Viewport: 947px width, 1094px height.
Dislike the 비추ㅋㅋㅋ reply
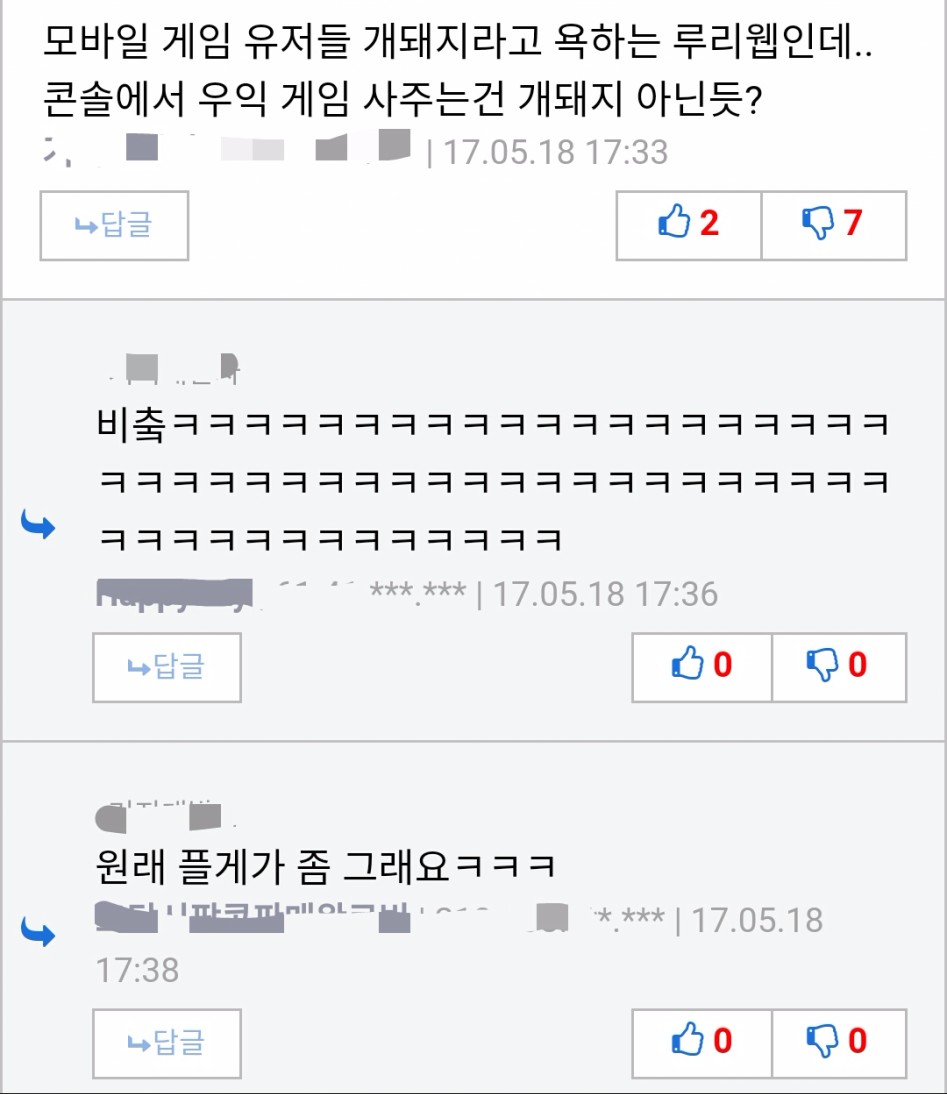838,666
